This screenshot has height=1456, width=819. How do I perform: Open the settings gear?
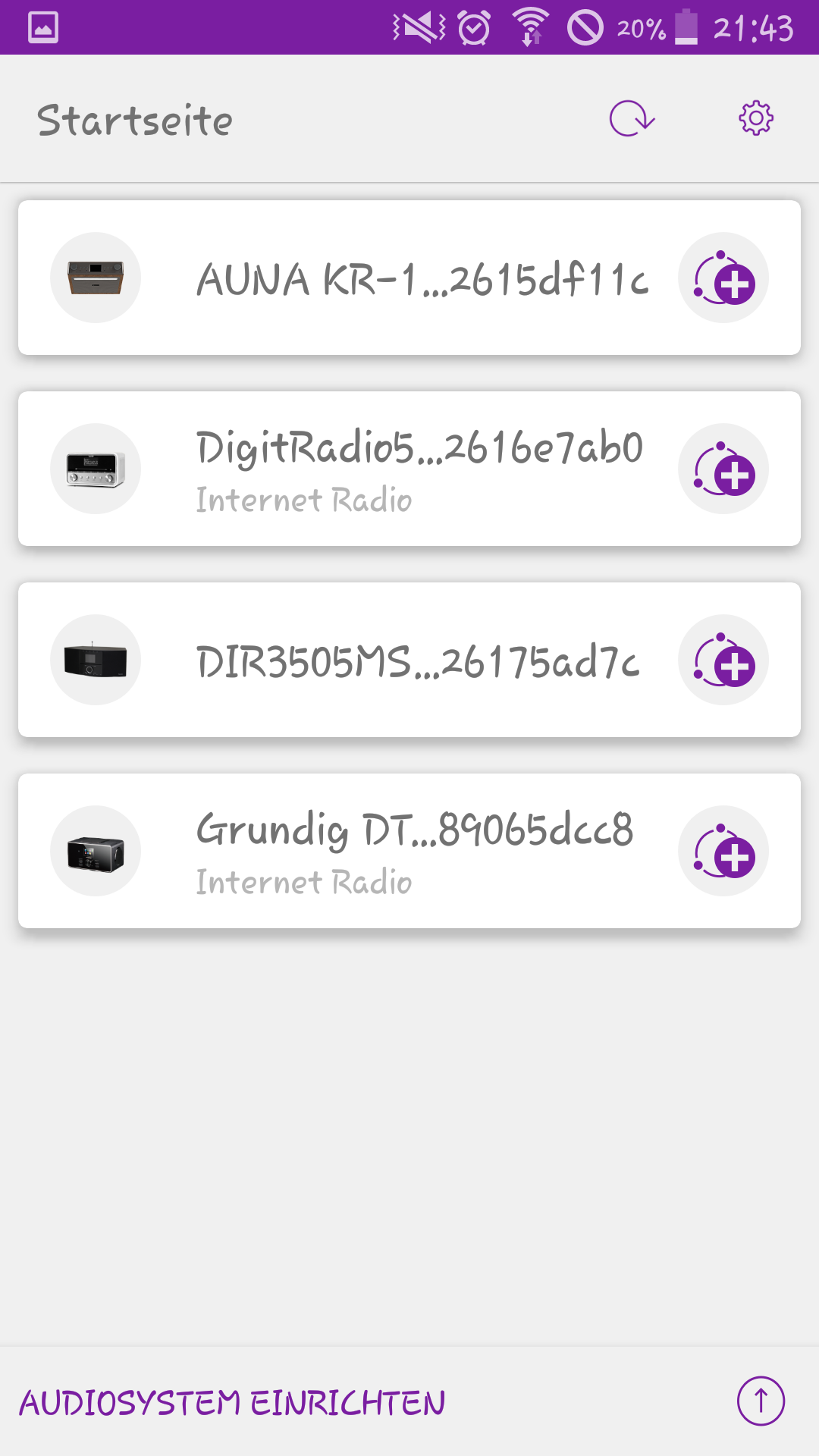point(756,119)
